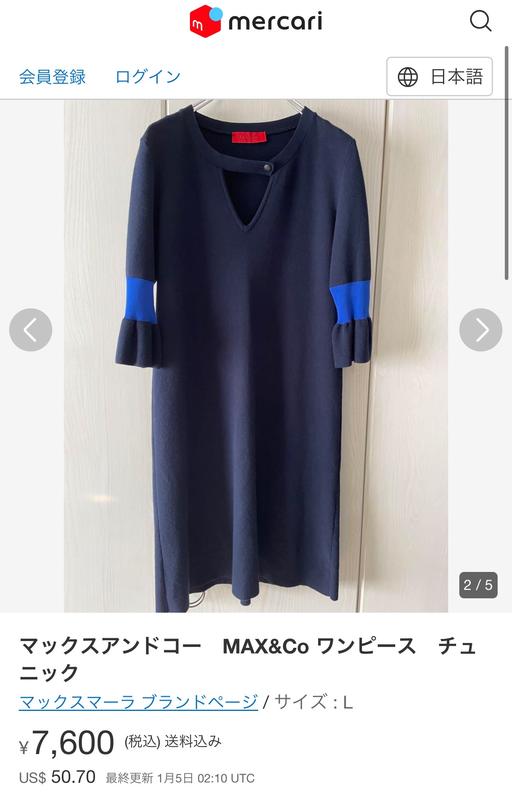This screenshot has width=512, height=800.
Task: Open 会員登録 sign-up link
Action: coord(53,77)
